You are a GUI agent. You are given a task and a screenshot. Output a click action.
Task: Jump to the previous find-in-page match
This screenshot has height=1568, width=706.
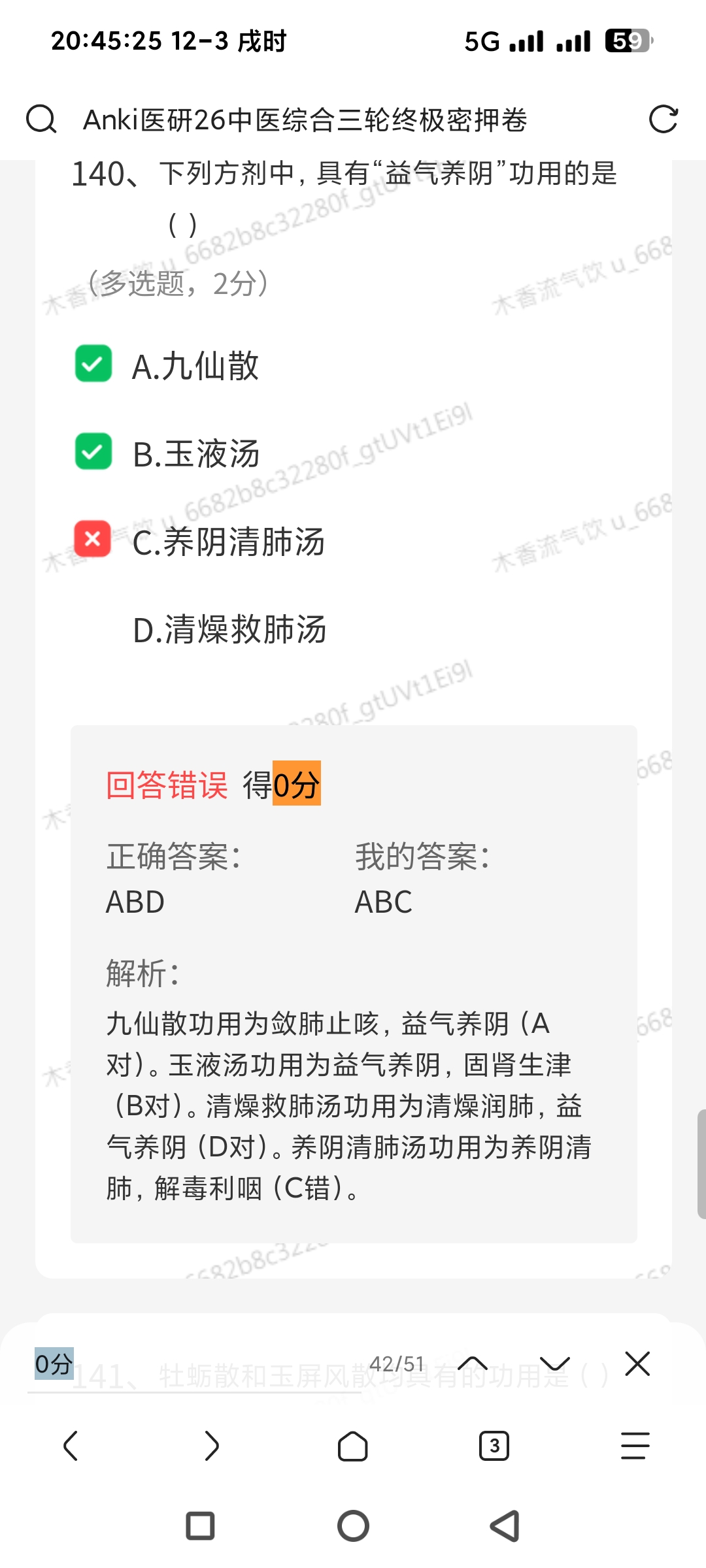(473, 1364)
